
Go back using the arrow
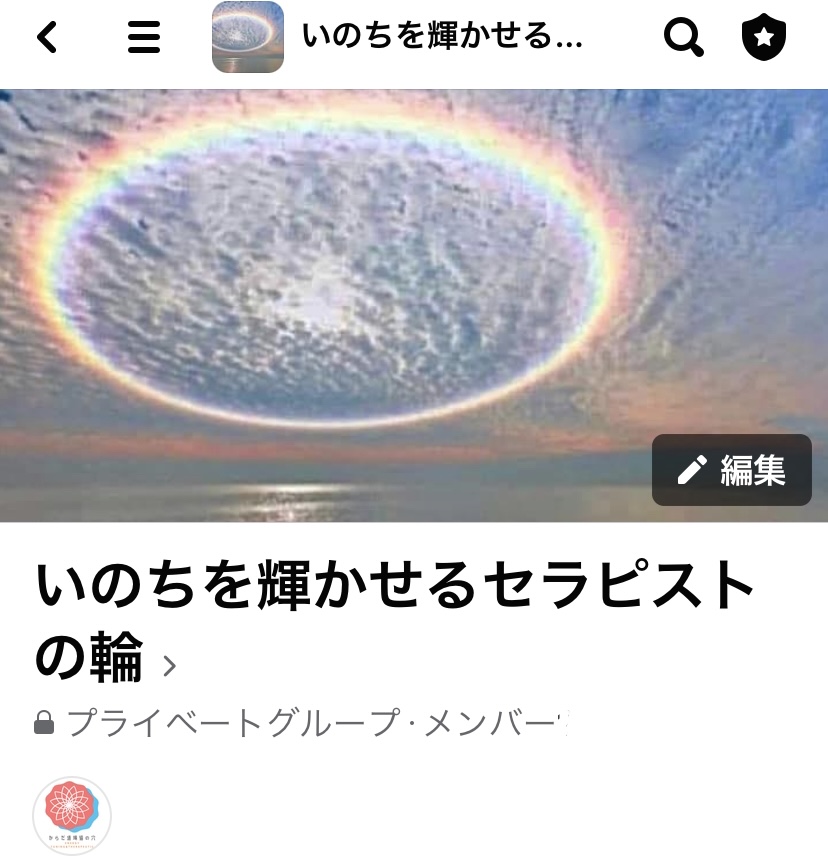pyautogui.click(x=47, y=38)
